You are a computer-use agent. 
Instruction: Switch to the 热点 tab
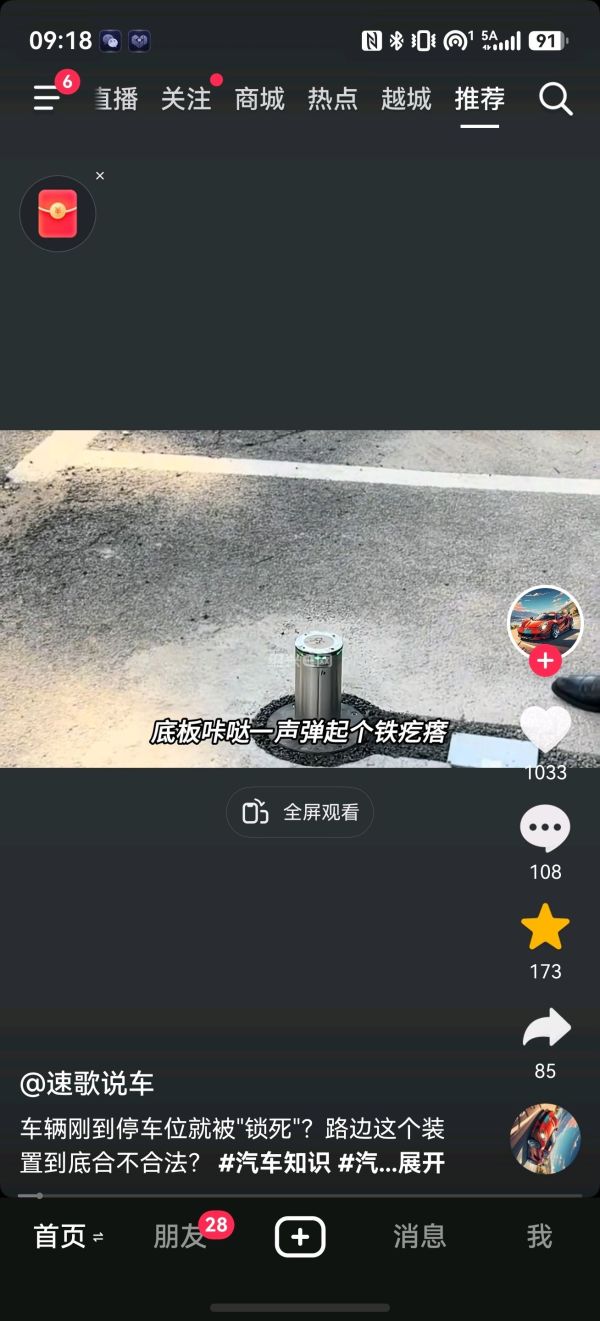[x=333, y=99]
